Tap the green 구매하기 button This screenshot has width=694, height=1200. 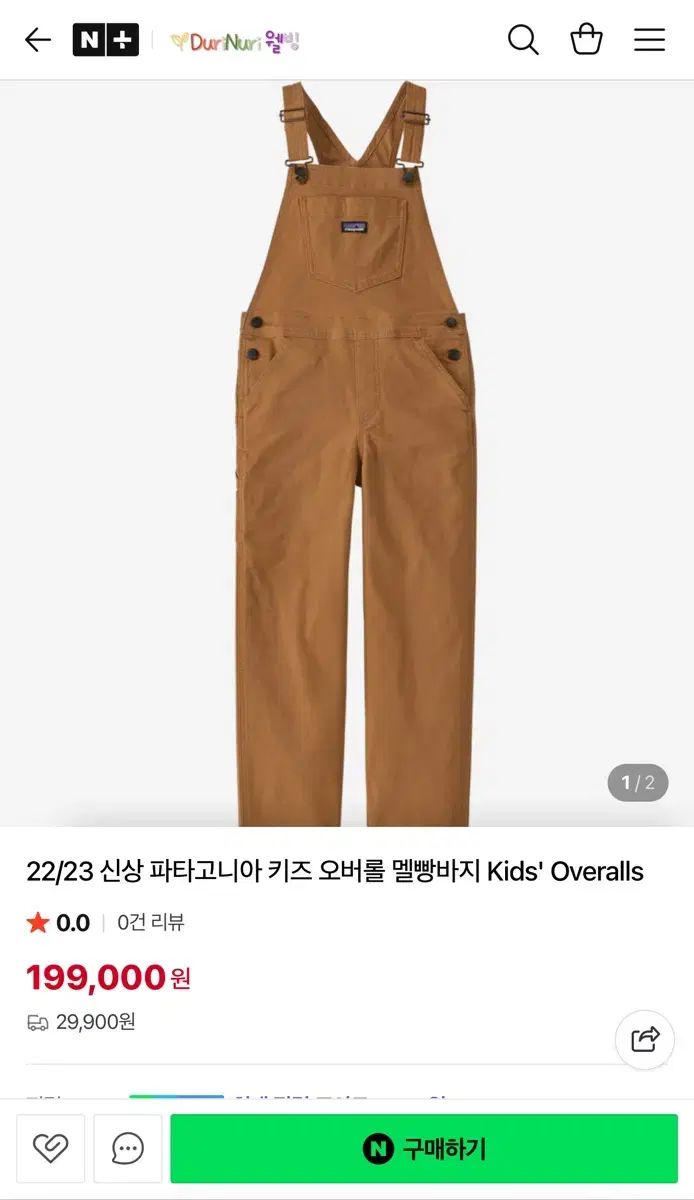click(424, 1149)
